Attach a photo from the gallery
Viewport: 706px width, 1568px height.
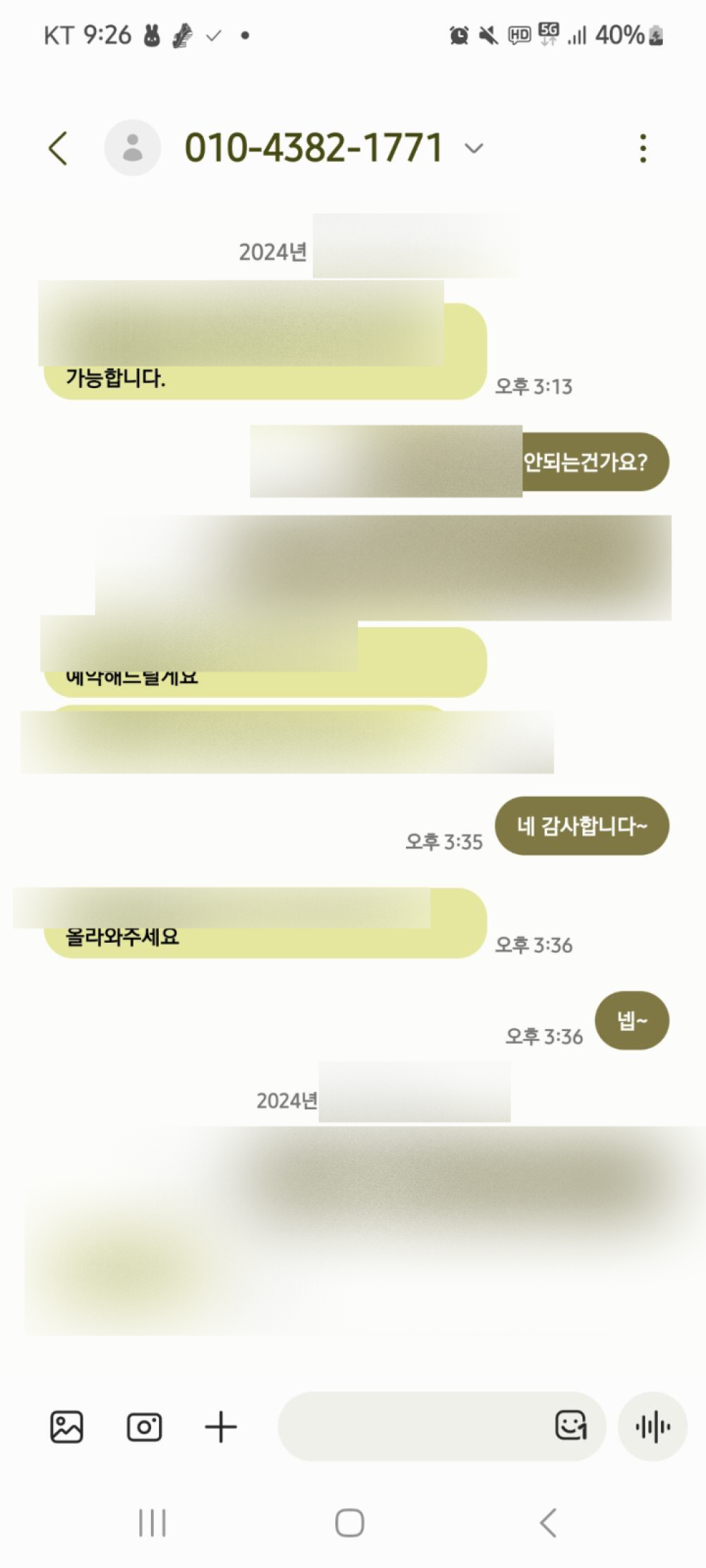(x=67, y=1427)
